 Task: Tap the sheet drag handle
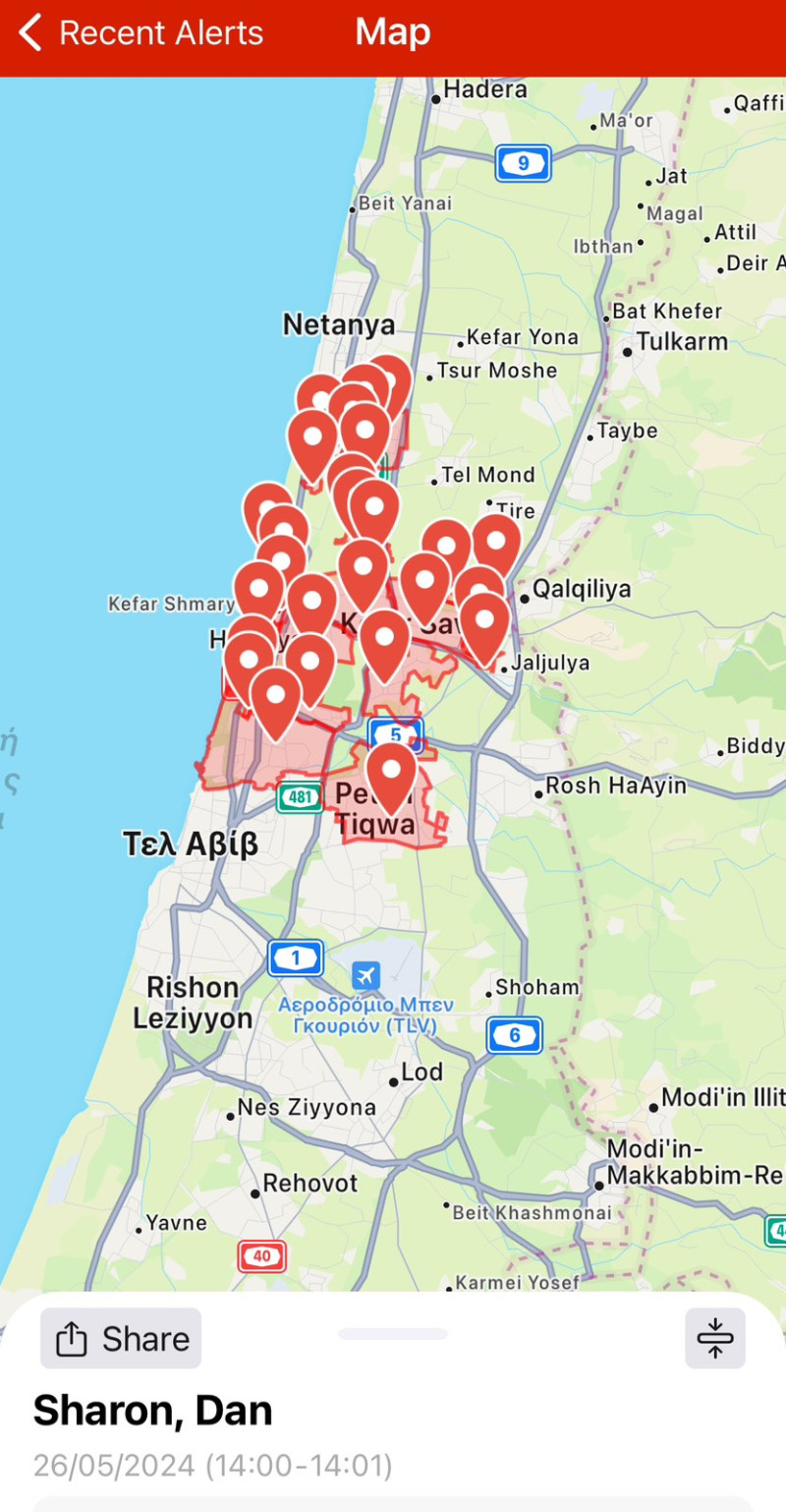click(x=393, y=1334)
